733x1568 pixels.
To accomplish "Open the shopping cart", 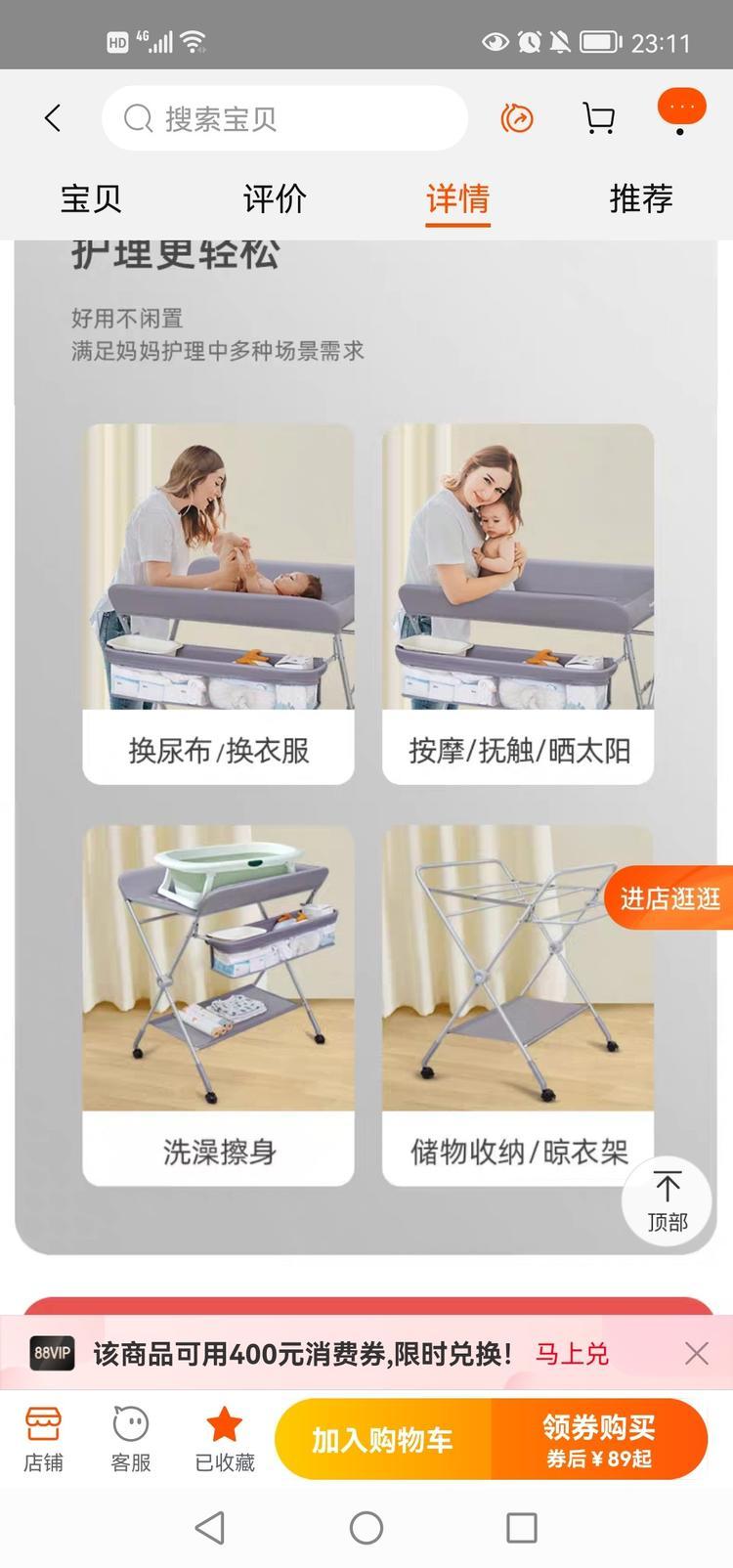I will coord(598,118).
